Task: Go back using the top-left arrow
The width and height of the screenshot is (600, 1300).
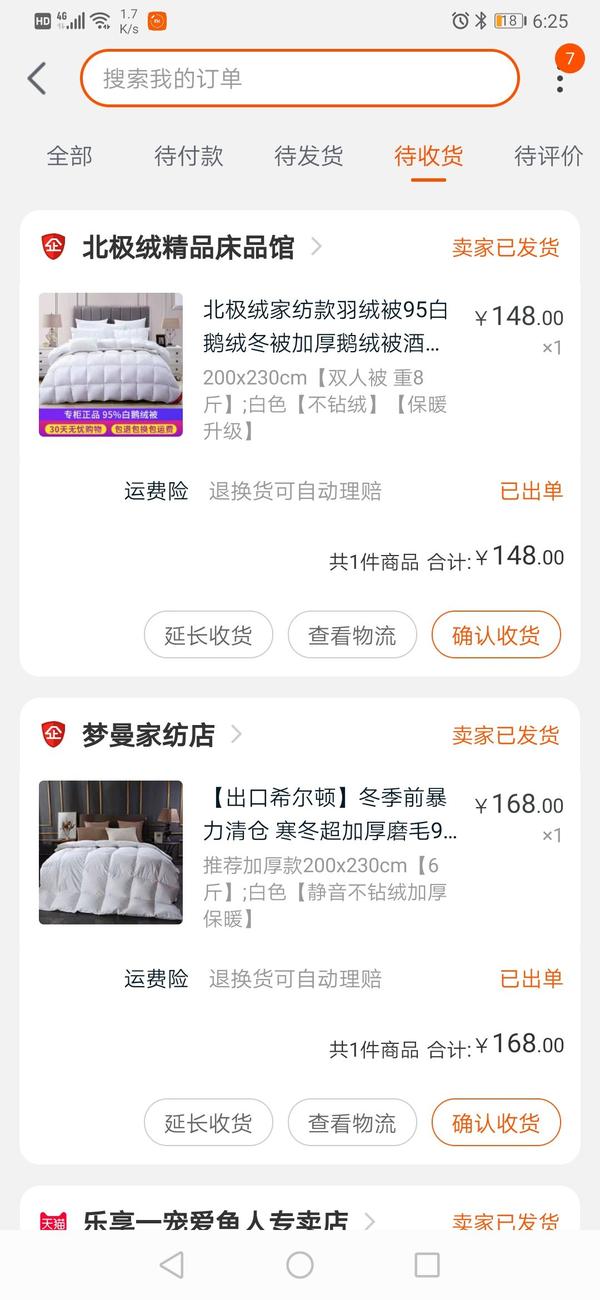Action: click(x=37, y=78)
